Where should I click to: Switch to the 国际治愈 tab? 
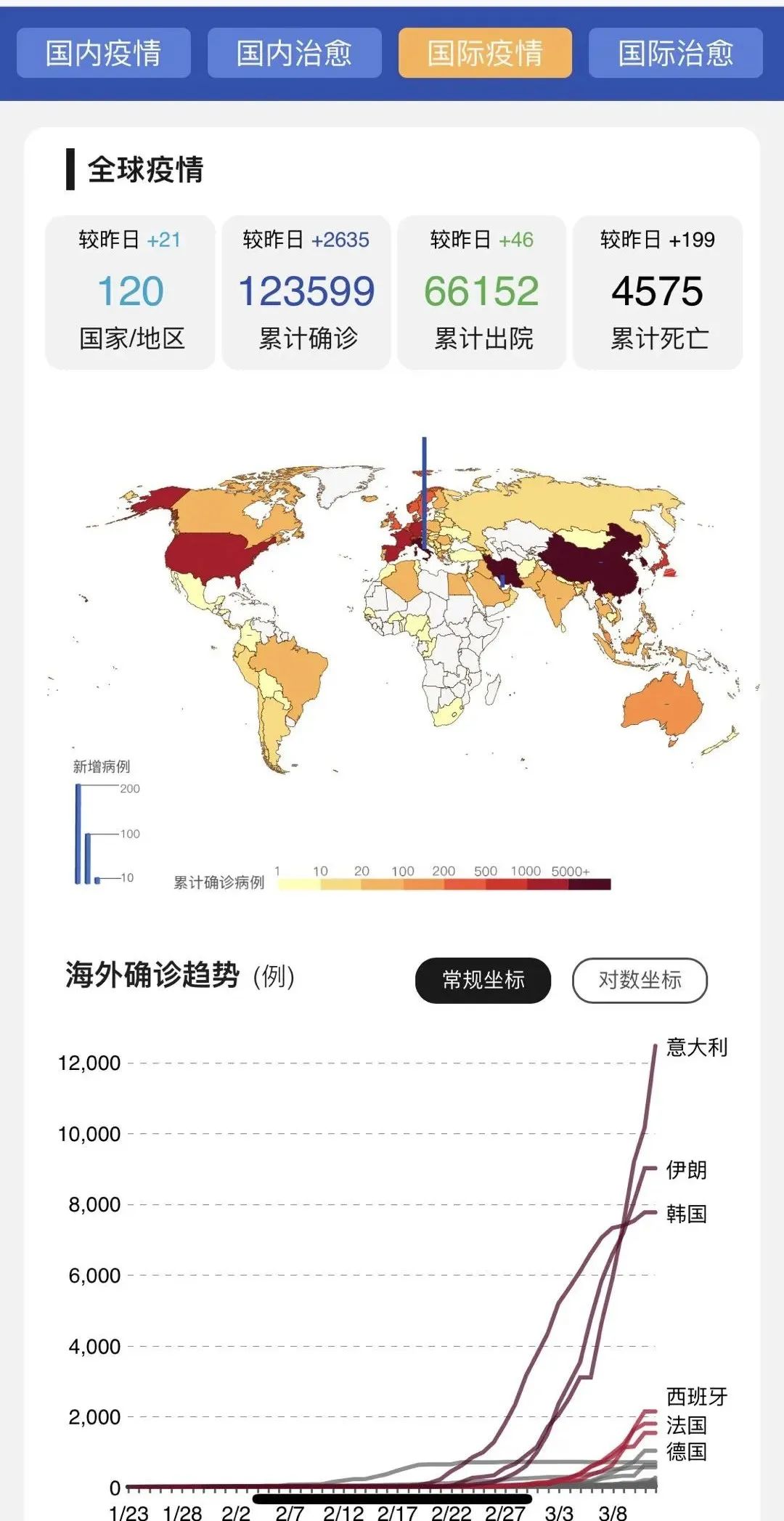coord(675,53)
